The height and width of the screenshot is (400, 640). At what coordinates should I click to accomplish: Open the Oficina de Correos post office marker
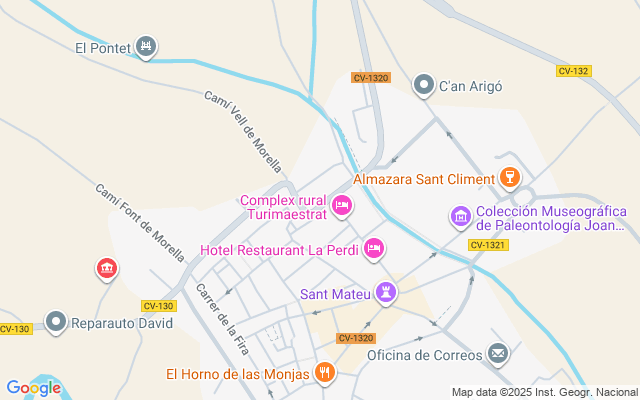[498, 354]
